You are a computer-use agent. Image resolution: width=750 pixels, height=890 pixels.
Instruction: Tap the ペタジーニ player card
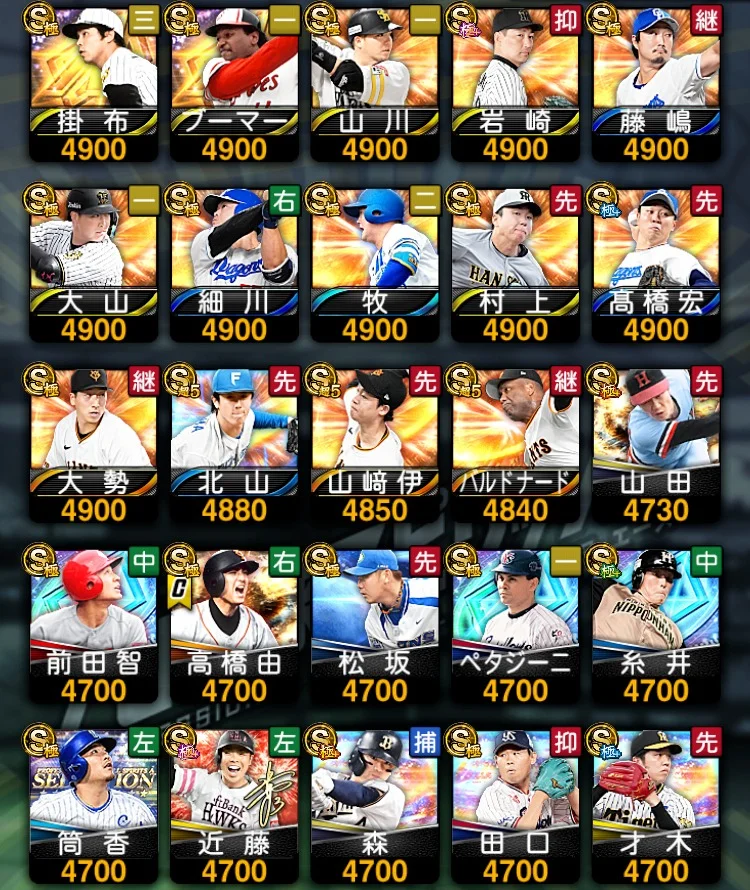[515, 620]
